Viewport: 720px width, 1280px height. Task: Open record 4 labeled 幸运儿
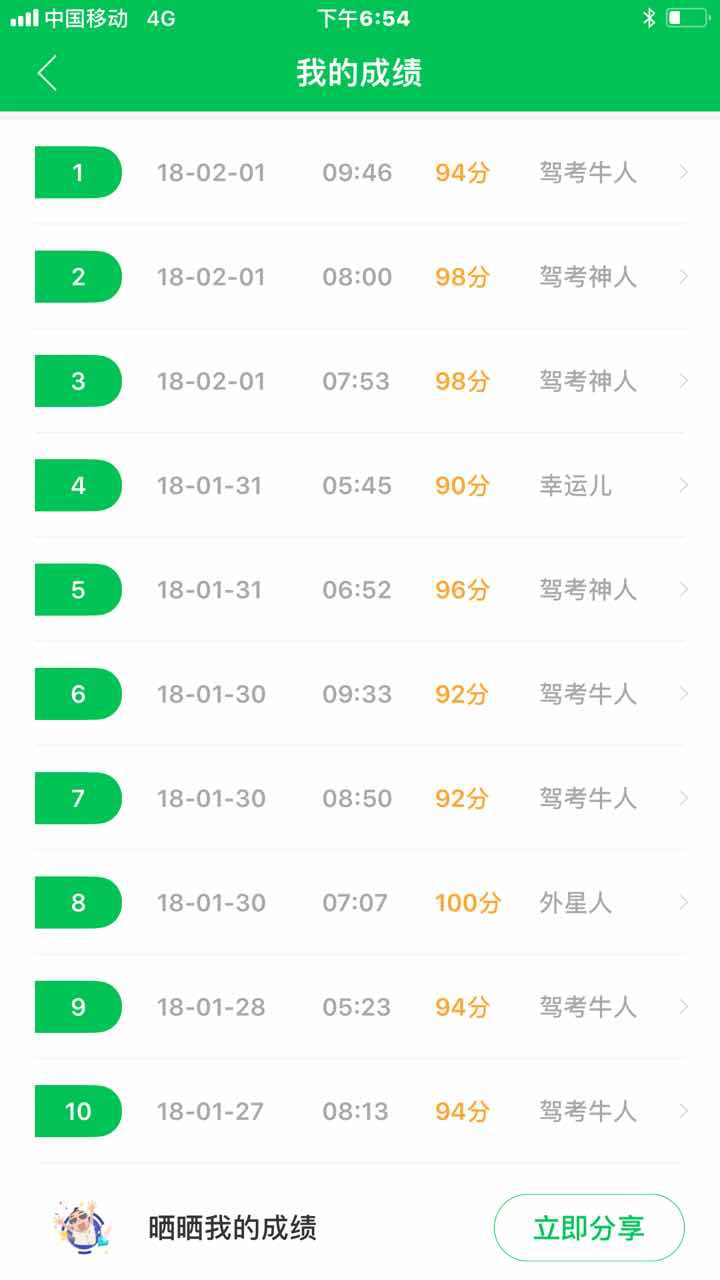360,485
